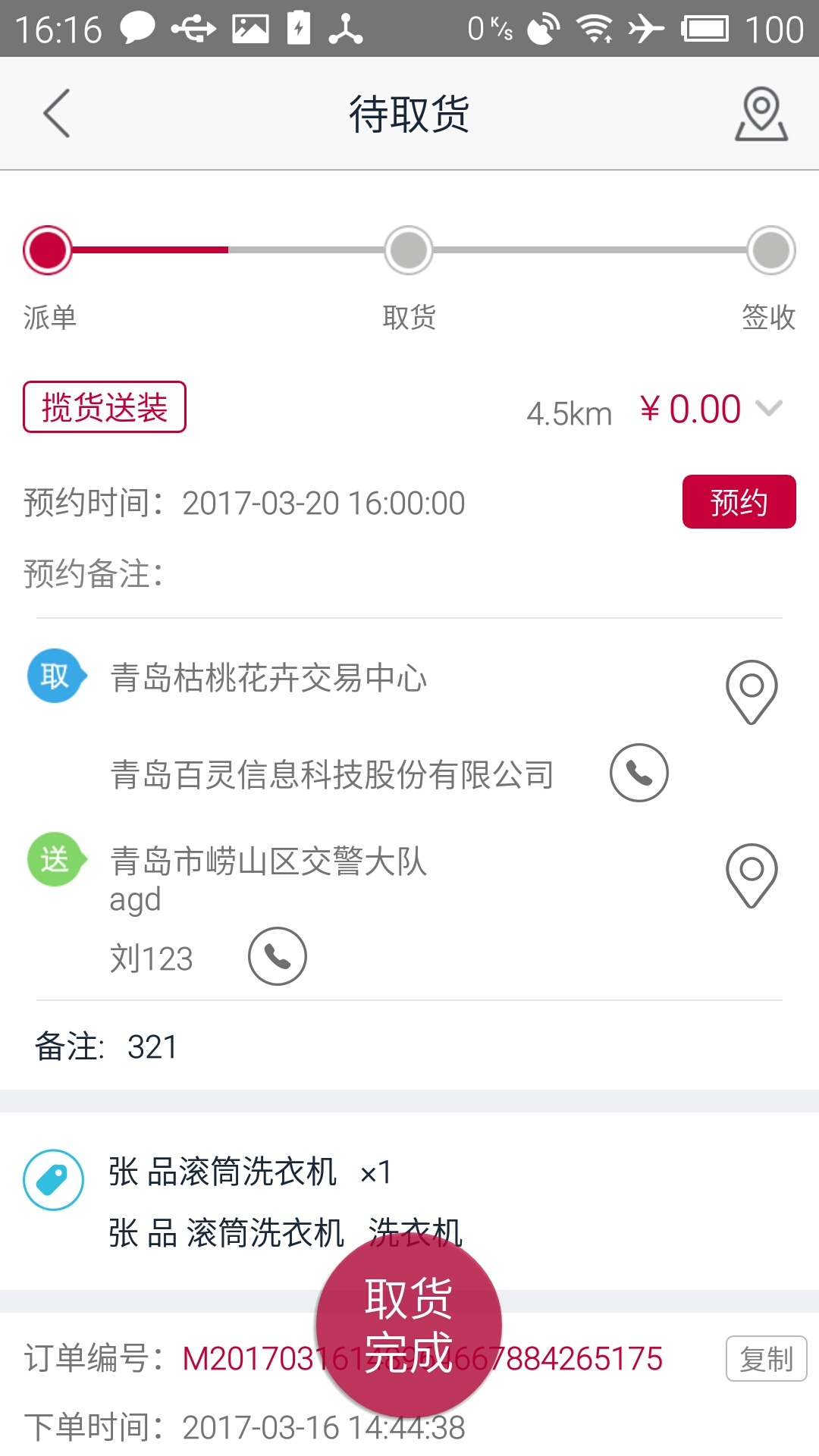
Task: Tap the back arrow in the title bar
Action: coord(57,112)
